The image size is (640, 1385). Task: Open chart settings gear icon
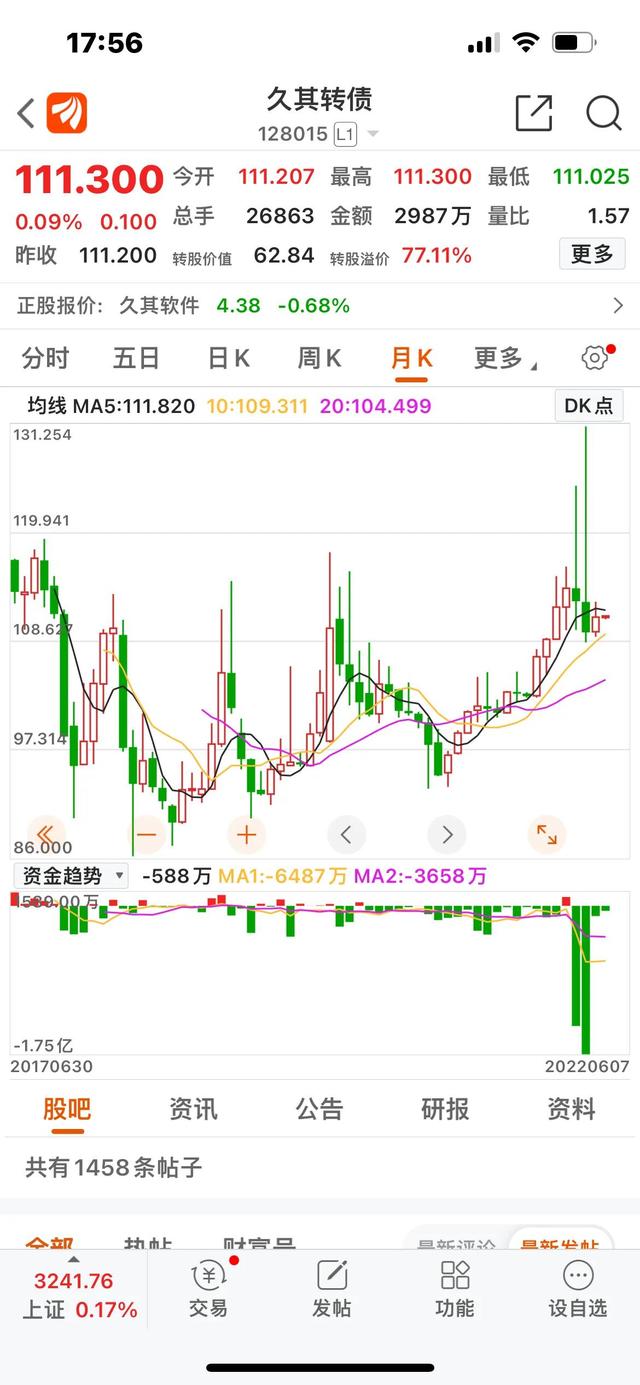pyautogui.click(x=596, y=357)
